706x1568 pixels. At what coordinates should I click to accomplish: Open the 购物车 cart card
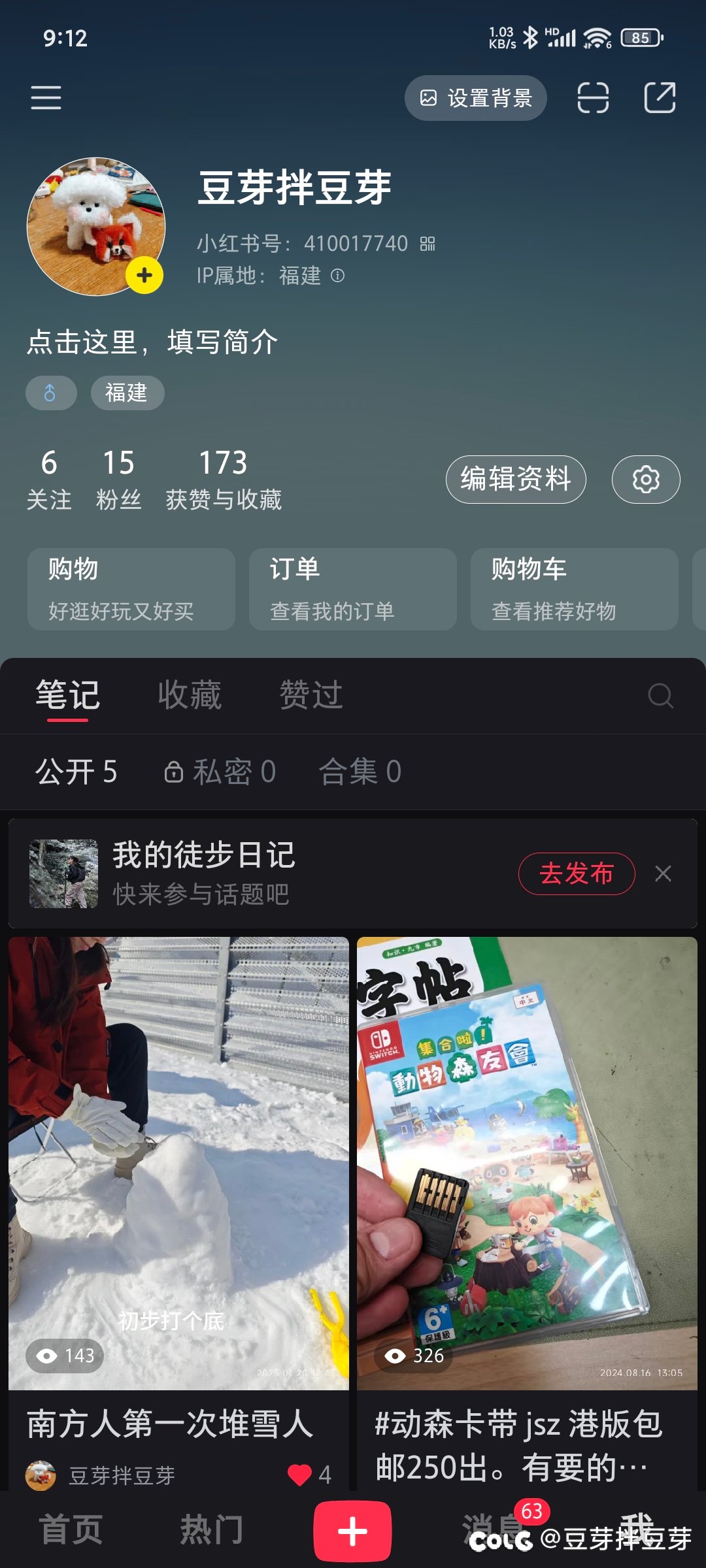coord(575,589)
